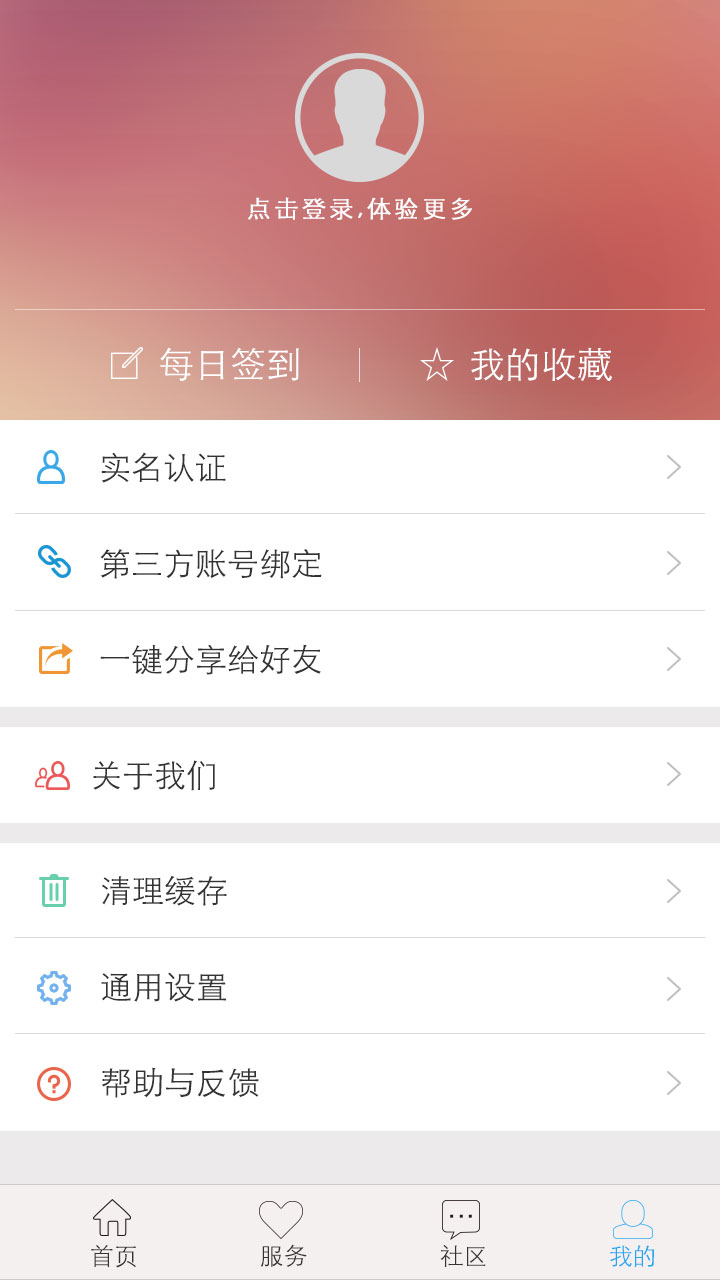Tap the circular profile avatar placeholder
The width and height of the screenshot is (720, 1280).
coord(360,116)
